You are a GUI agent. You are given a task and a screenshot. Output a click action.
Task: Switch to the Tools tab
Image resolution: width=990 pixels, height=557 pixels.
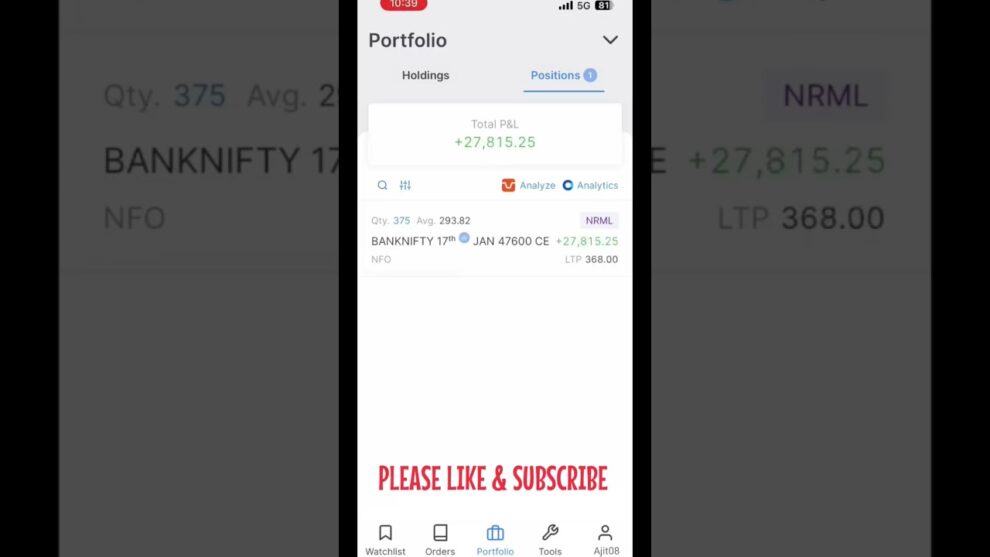550,539
